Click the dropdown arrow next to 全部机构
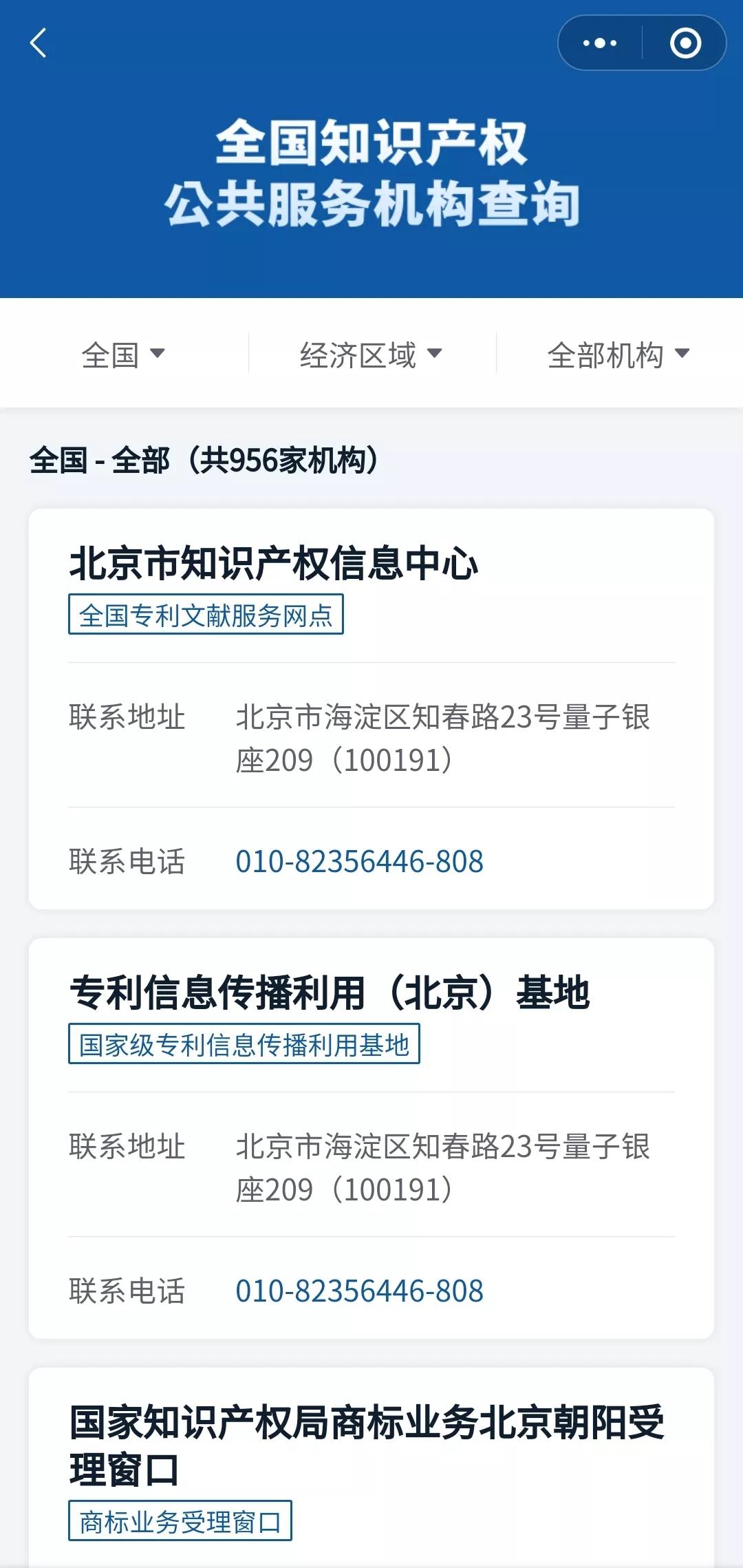The height and width of the screenshot is (1568, 743). tap(682, 354)
